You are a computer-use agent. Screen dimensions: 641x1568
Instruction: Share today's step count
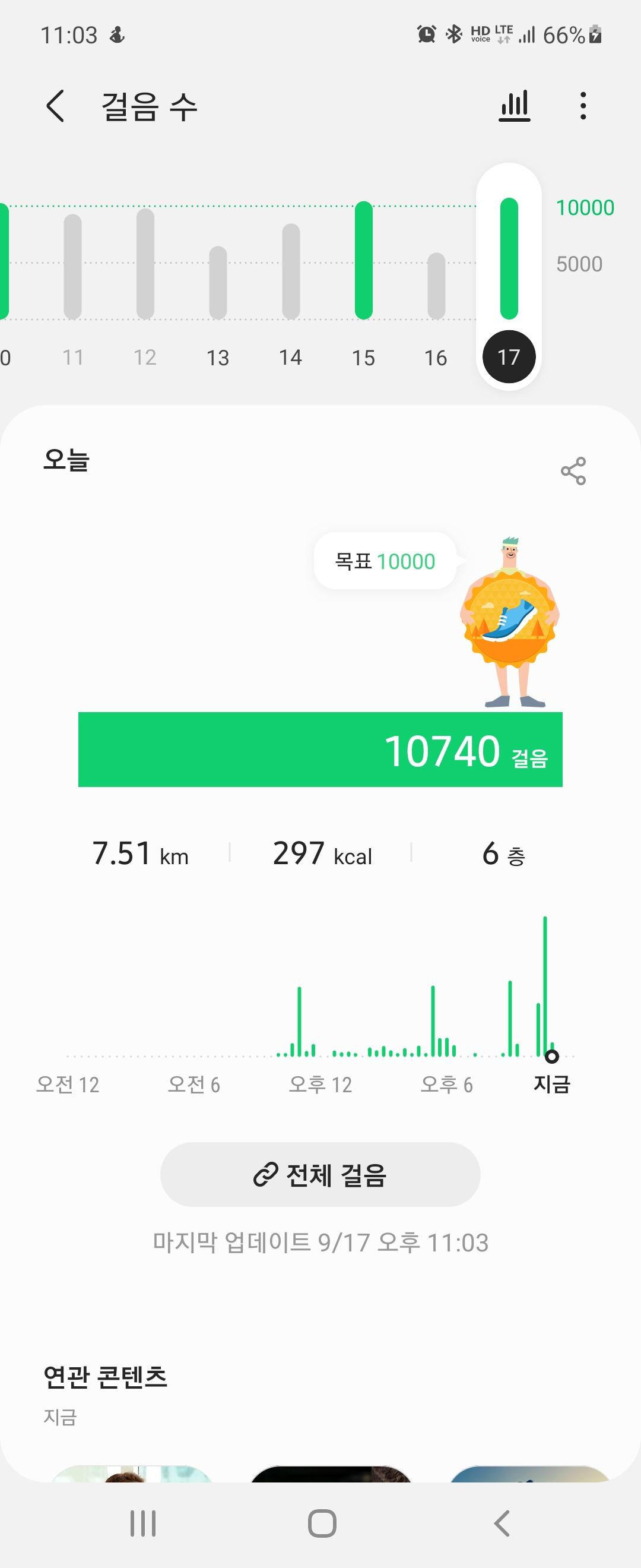(x=573, y=470)
